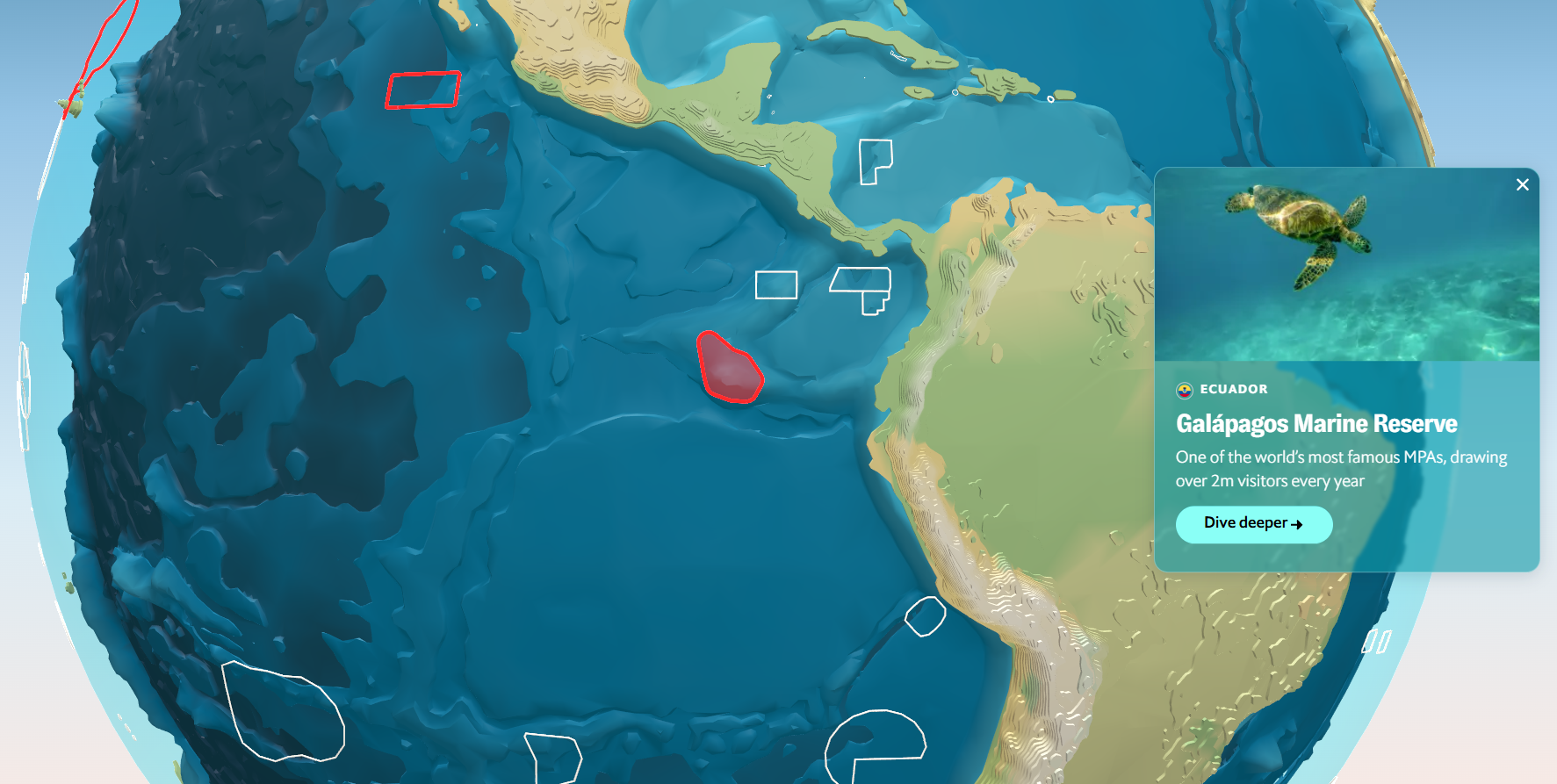1557x784 pixels.
Task: Select the red rectangular outline west of Mexico
Action: [x=423, y=90]
